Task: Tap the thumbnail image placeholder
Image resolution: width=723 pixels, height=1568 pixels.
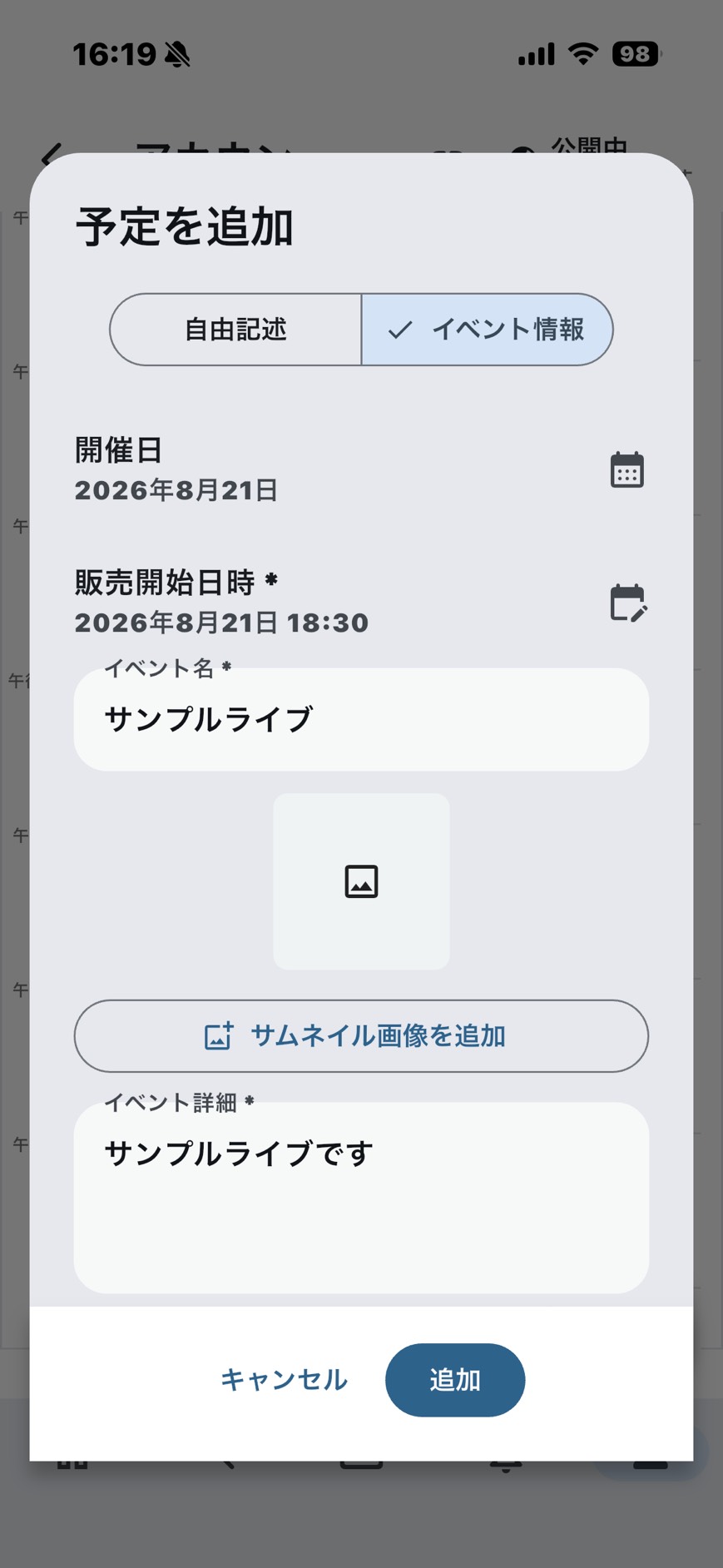Action: coord(361,881)
